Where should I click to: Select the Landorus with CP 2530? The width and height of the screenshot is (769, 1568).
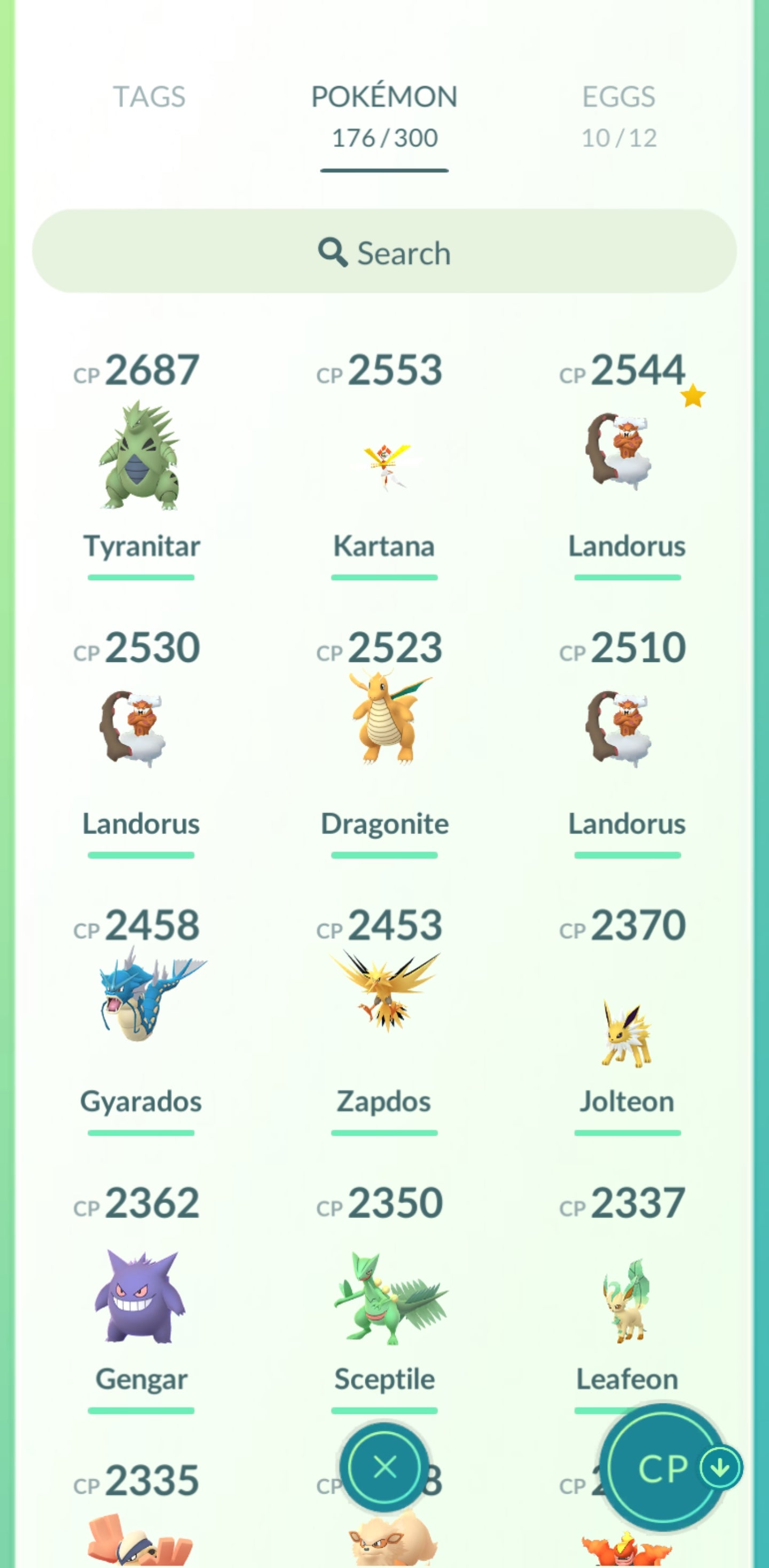click(x=141, y=730)
